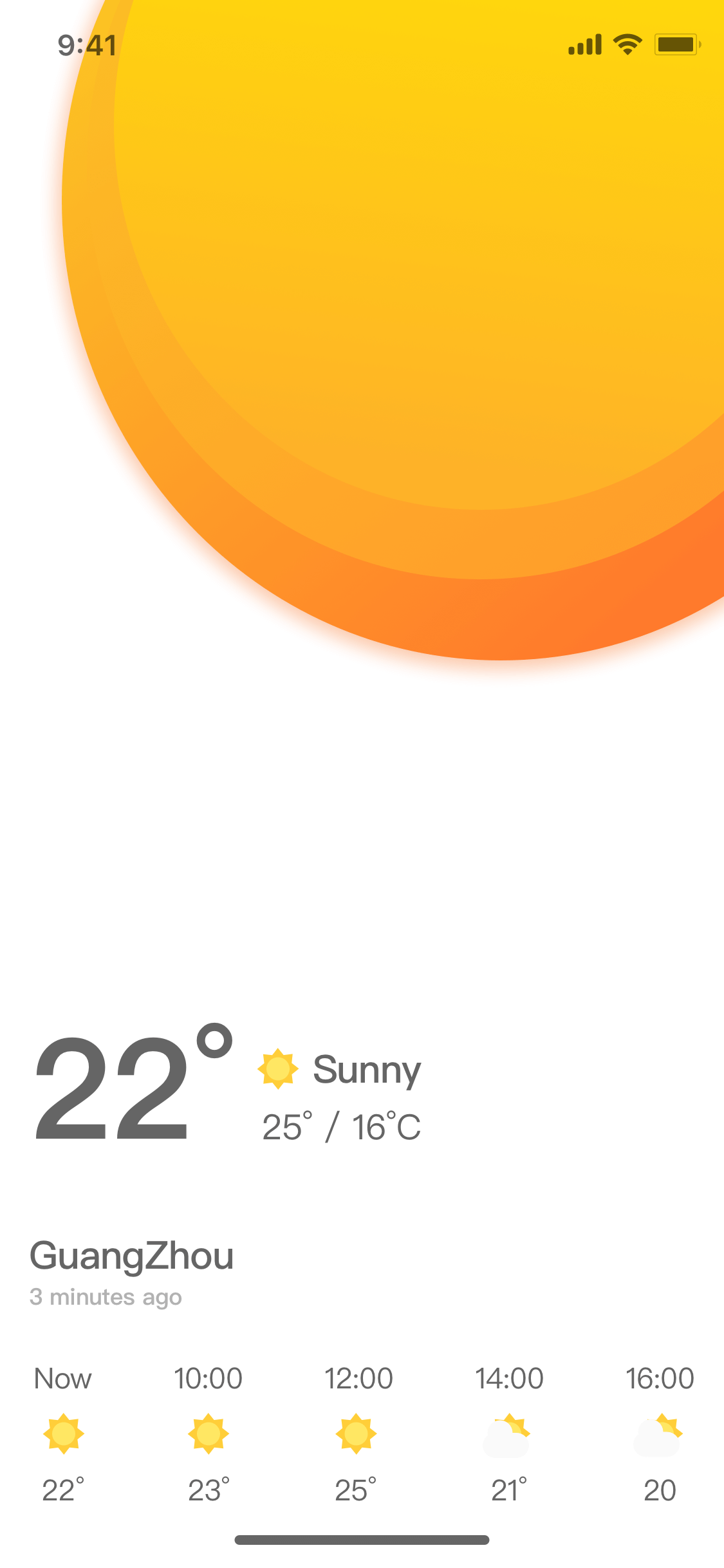Open the GuangZhou city selector
The image size is (724, 1568).
(132, 1256)
